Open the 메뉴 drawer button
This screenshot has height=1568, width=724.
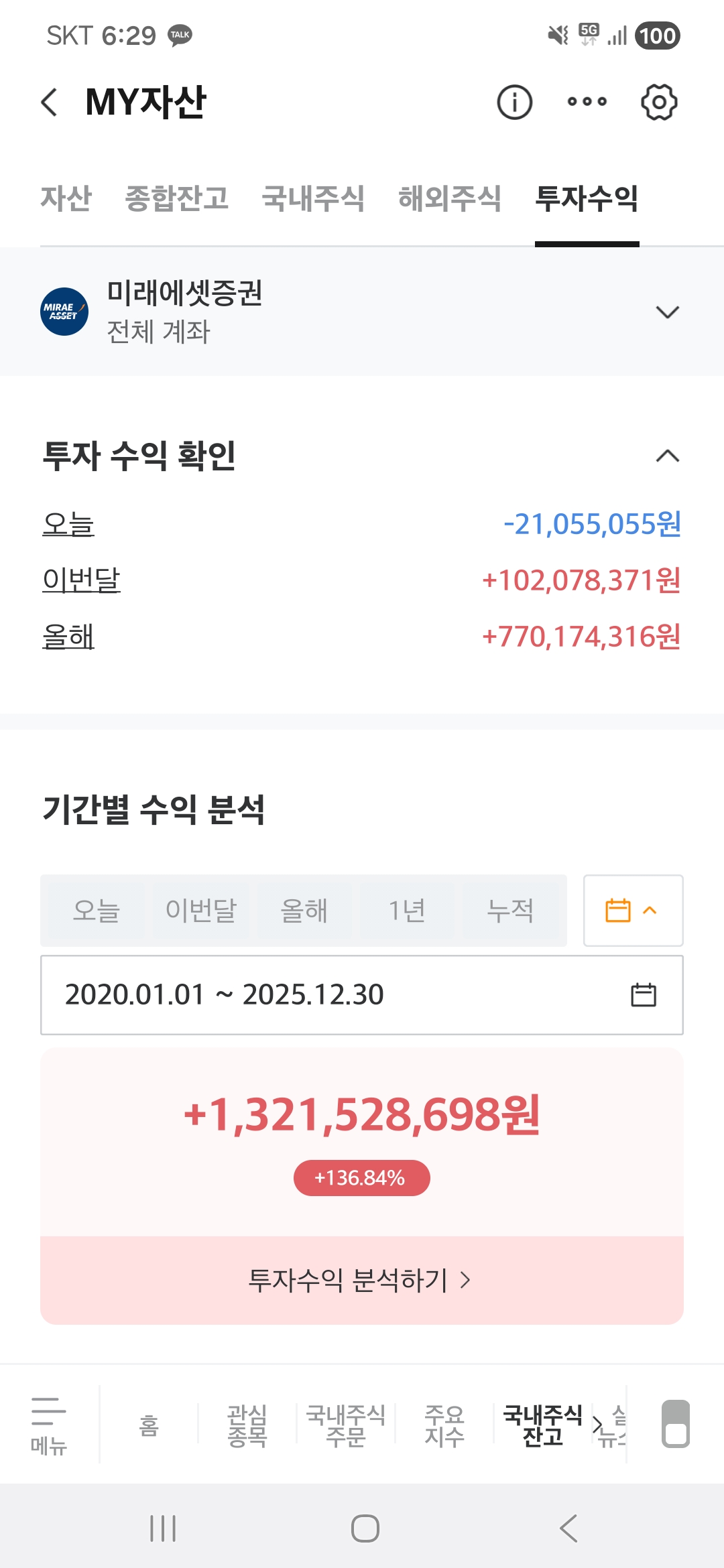(x=48, y=1425)
